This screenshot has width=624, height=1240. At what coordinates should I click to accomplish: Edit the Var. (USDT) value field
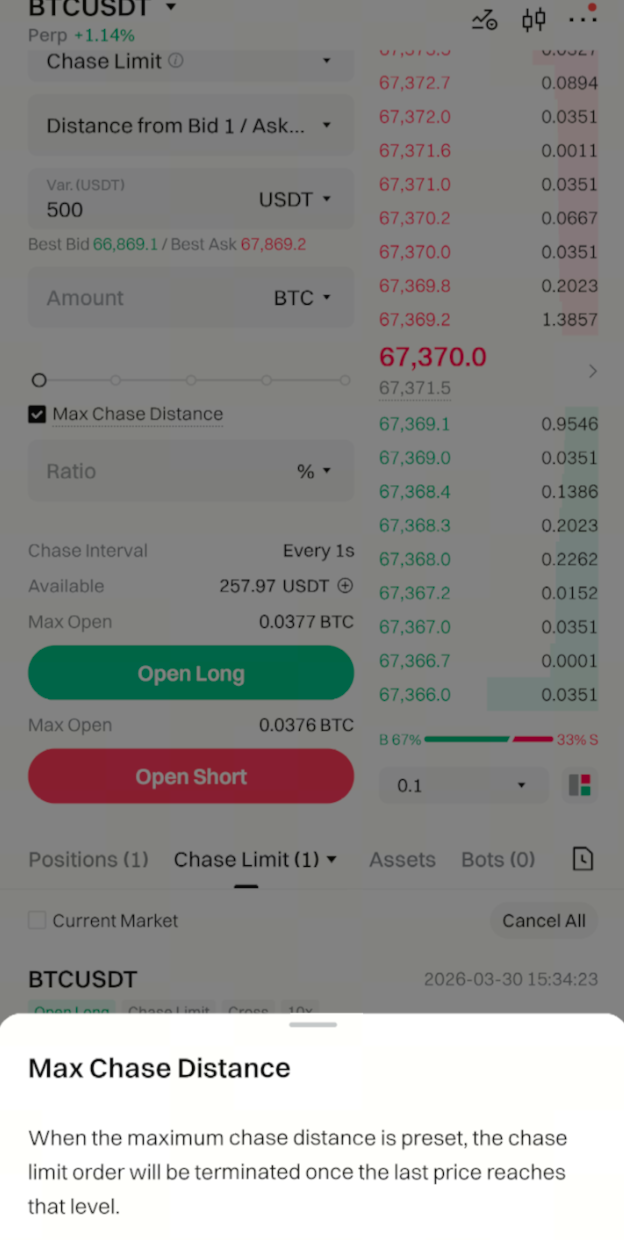(140, 210)
